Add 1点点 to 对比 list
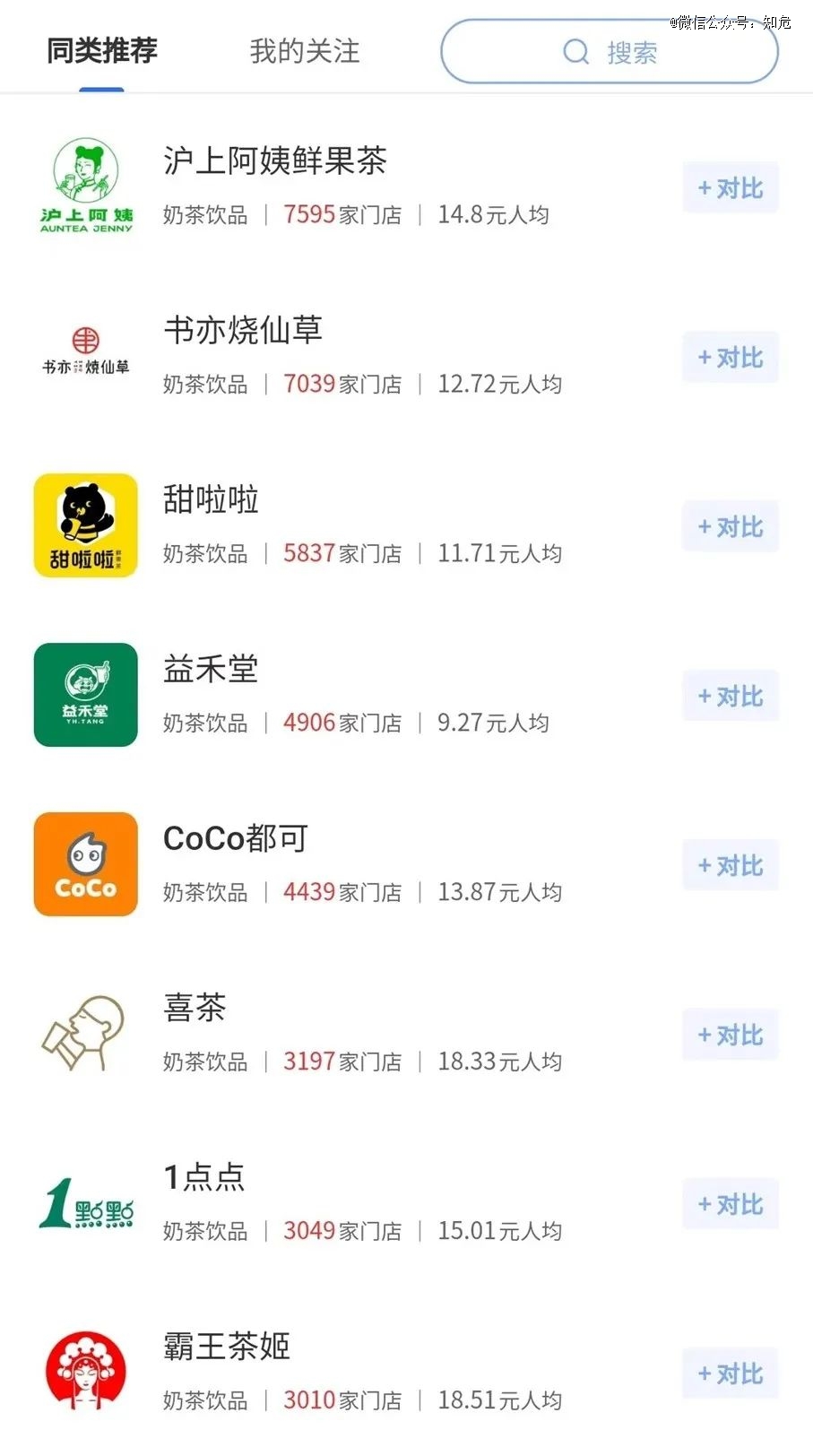 tap(731, 1205)
